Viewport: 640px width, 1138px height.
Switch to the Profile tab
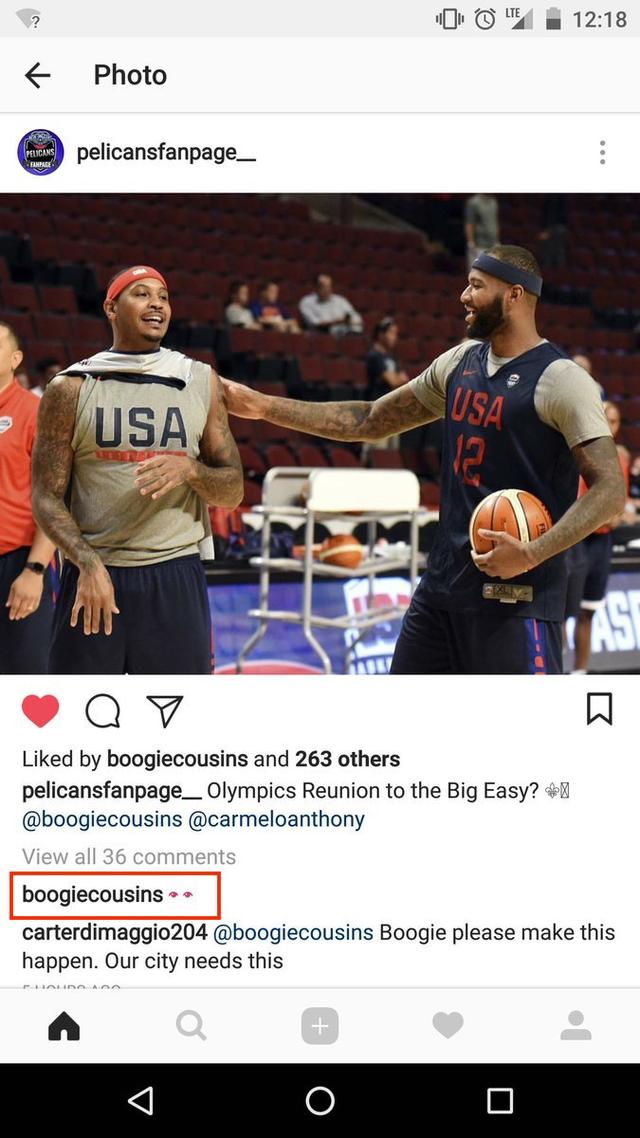576,1026
